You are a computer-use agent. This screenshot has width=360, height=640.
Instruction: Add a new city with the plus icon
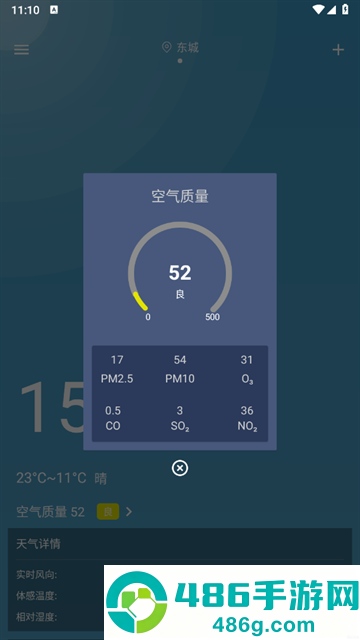(x=338, y=50)
